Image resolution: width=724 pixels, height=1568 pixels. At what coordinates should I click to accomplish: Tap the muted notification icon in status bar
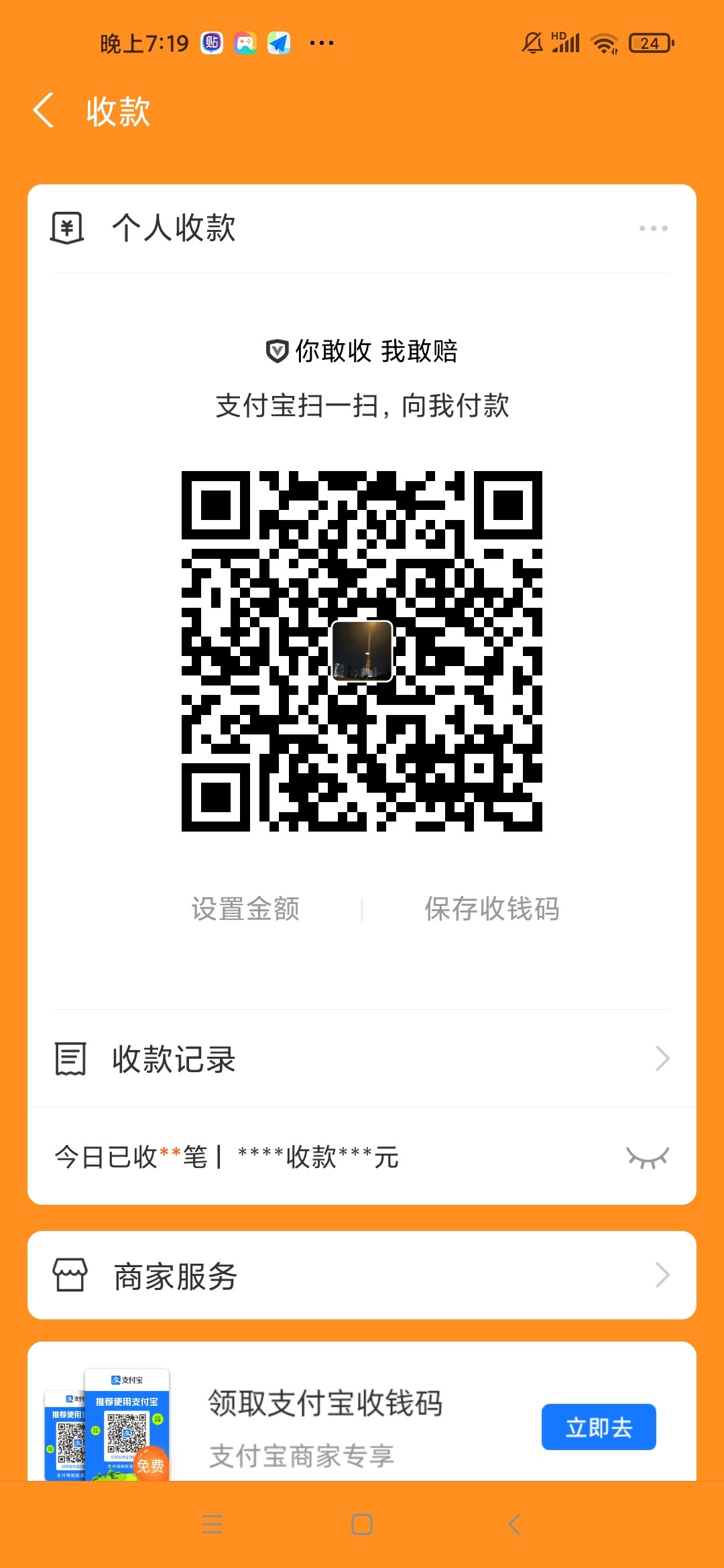tap(530, 42)
